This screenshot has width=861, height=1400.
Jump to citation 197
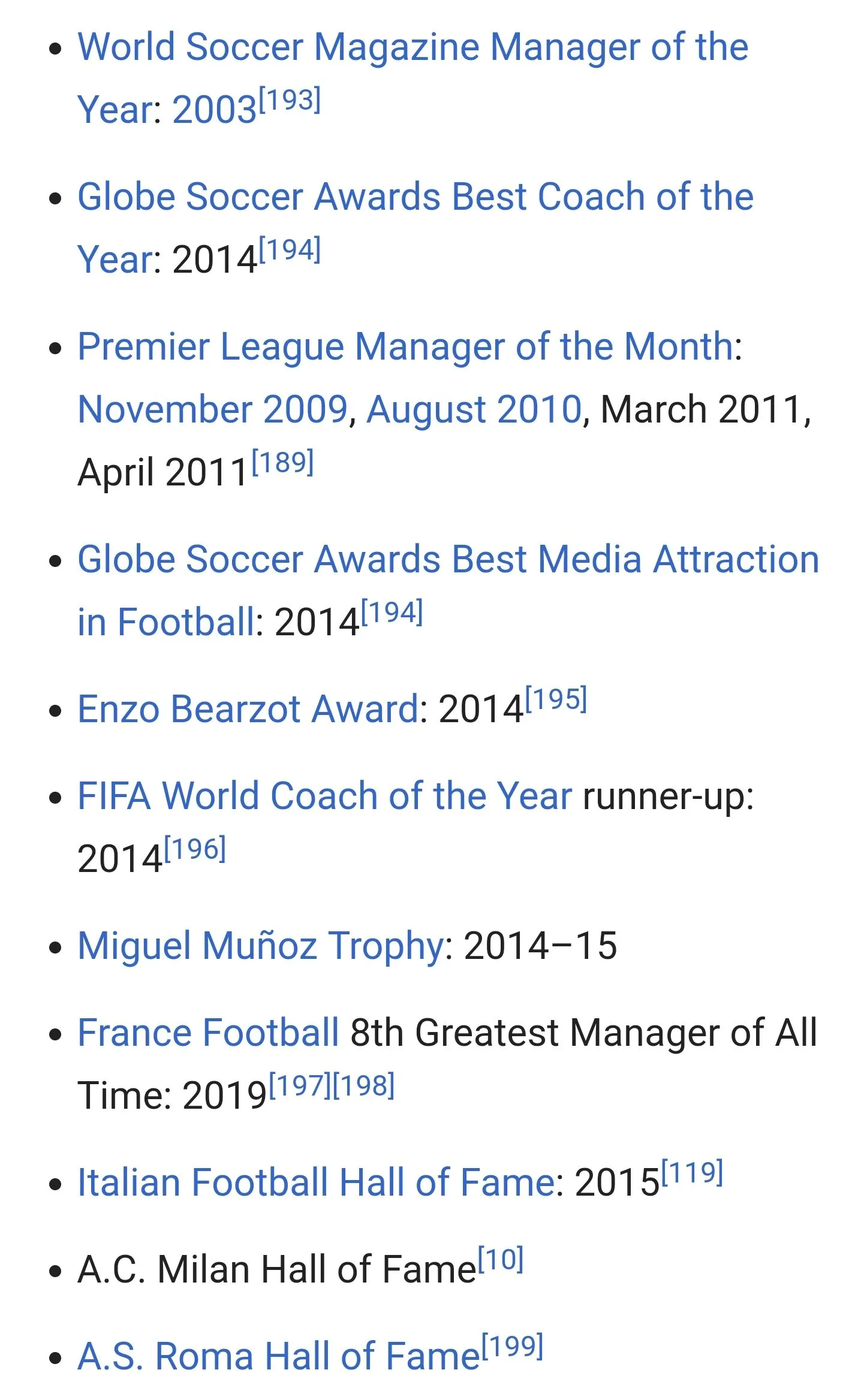[x=300, y=1086]
